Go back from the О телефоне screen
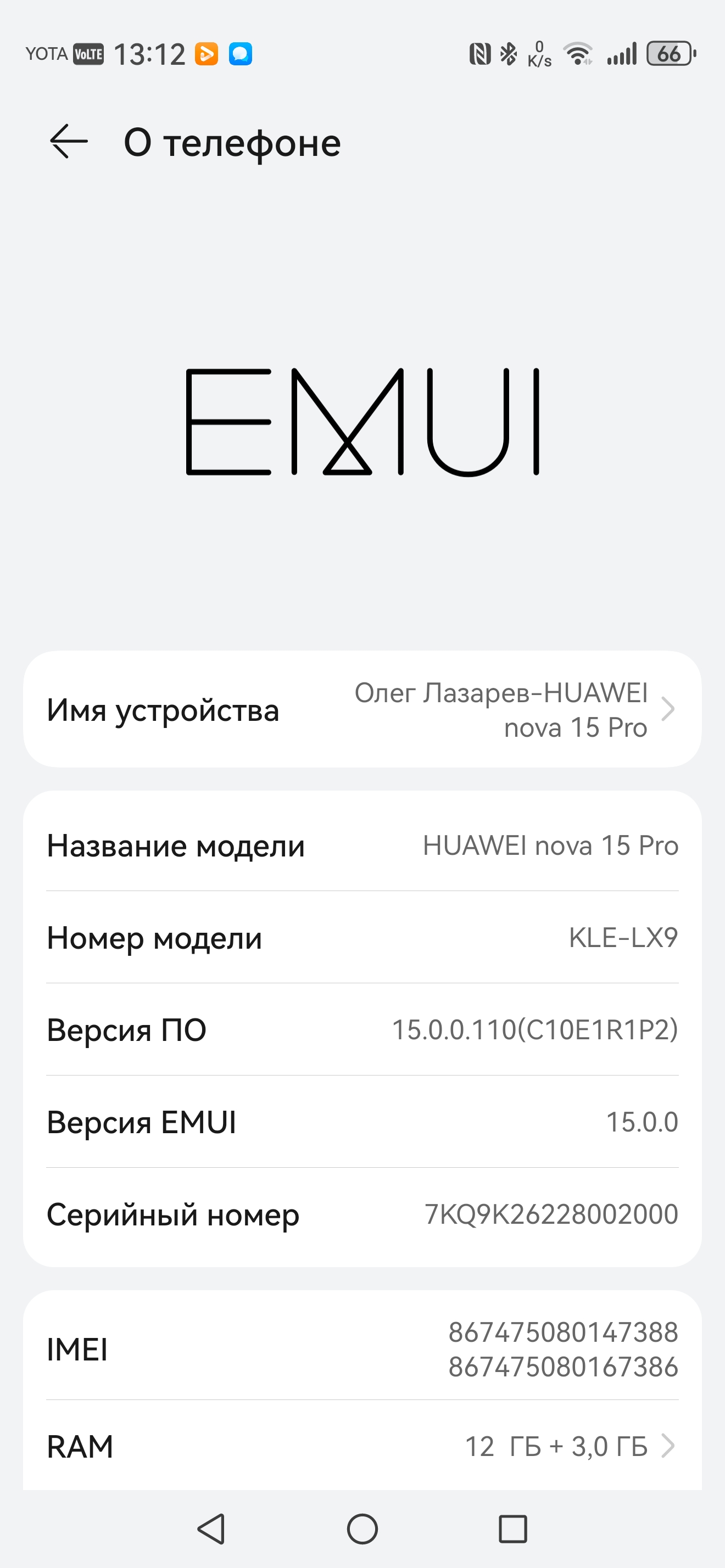Screen dimensions: 725x1568 click(69, 141)
